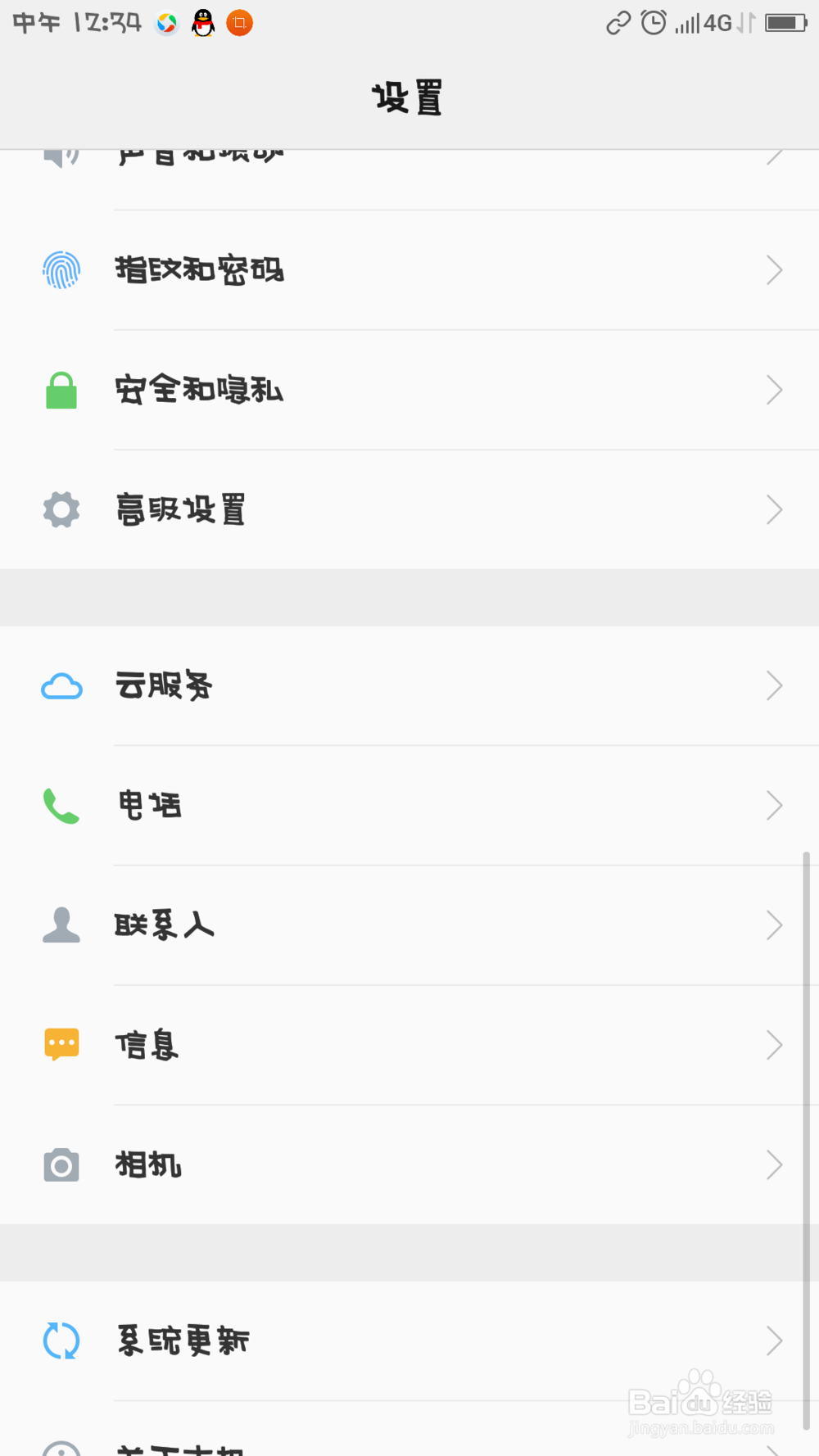Tap the yellow message bubble icon for 信息
Image resolution: width=819 pixels, height=1456 pixels.
(x=60, y=1043)
